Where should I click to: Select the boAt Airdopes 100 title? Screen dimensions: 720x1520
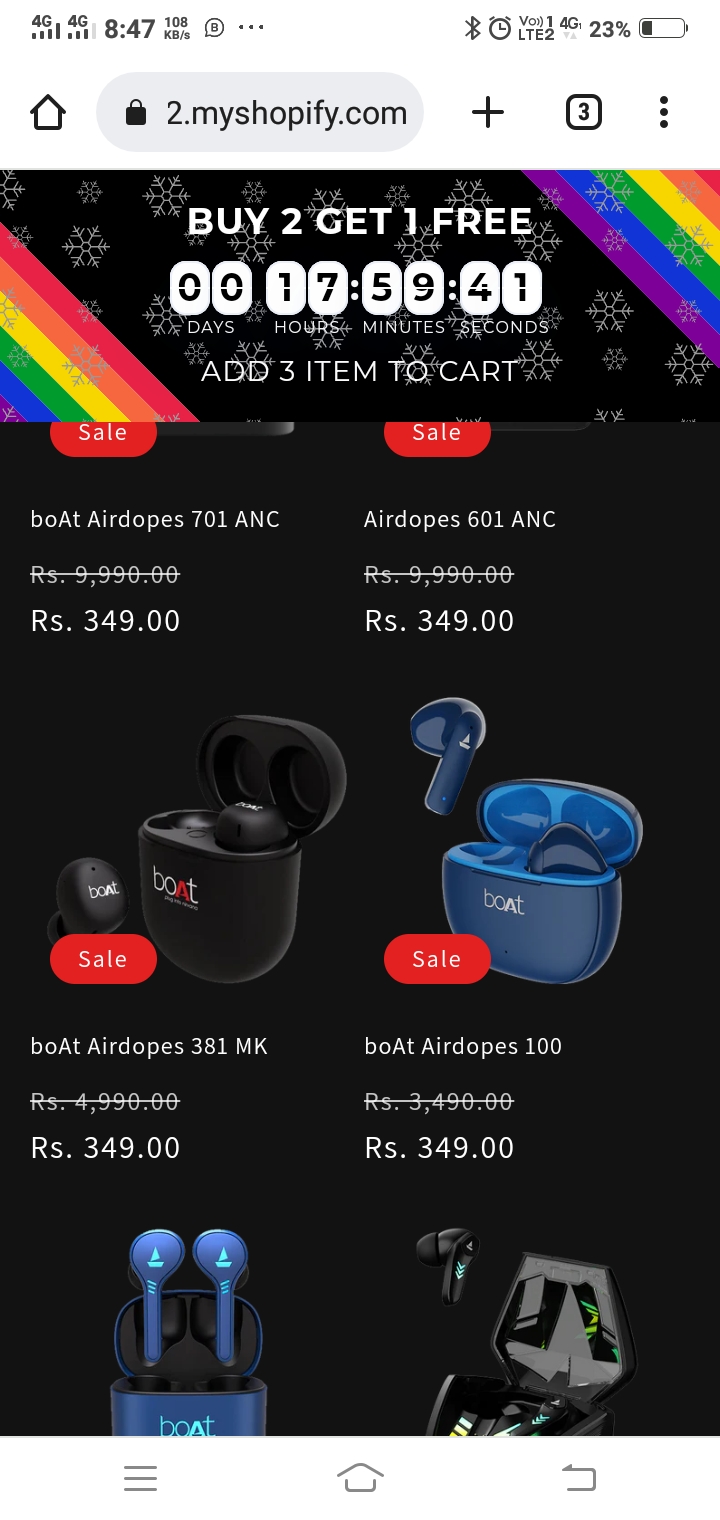click(463, 1046)
